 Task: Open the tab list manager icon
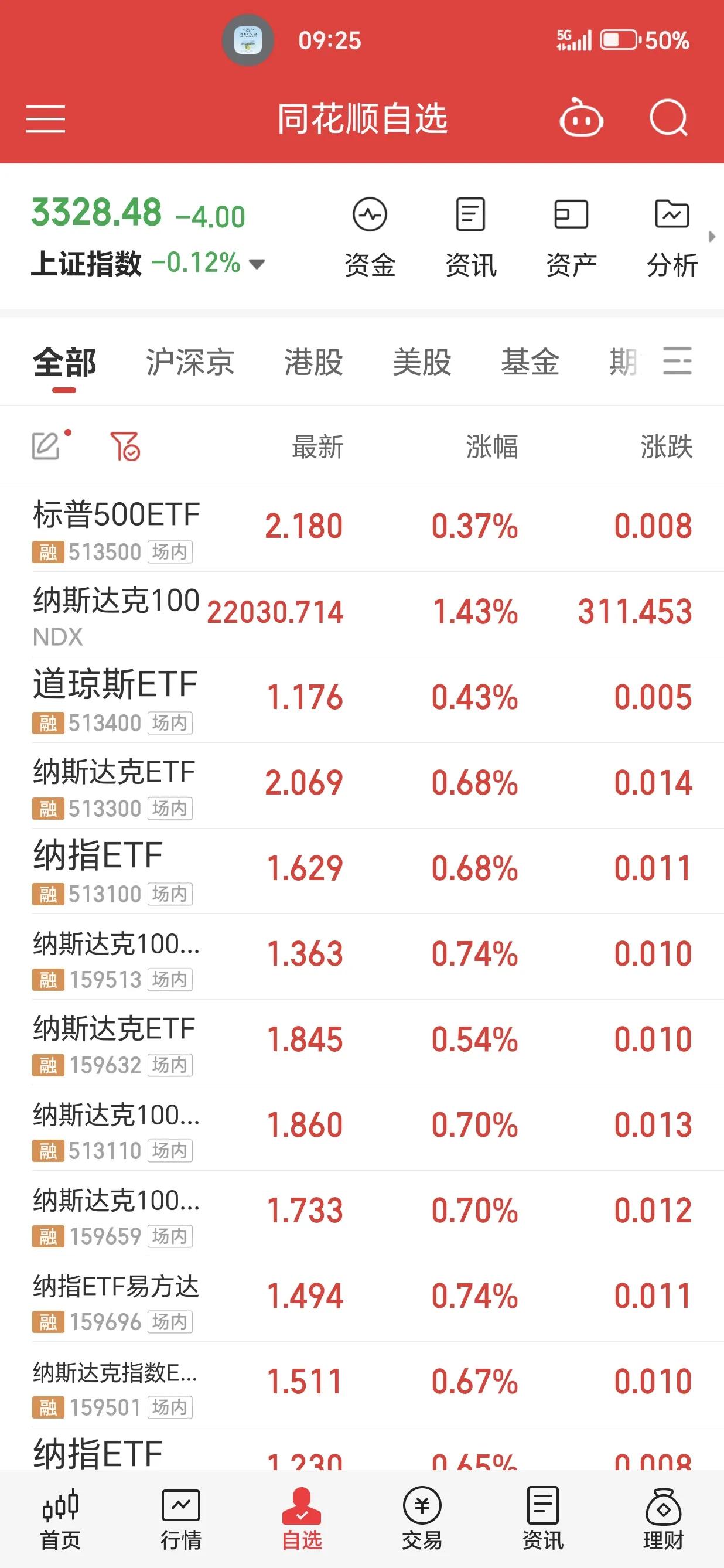677,361
